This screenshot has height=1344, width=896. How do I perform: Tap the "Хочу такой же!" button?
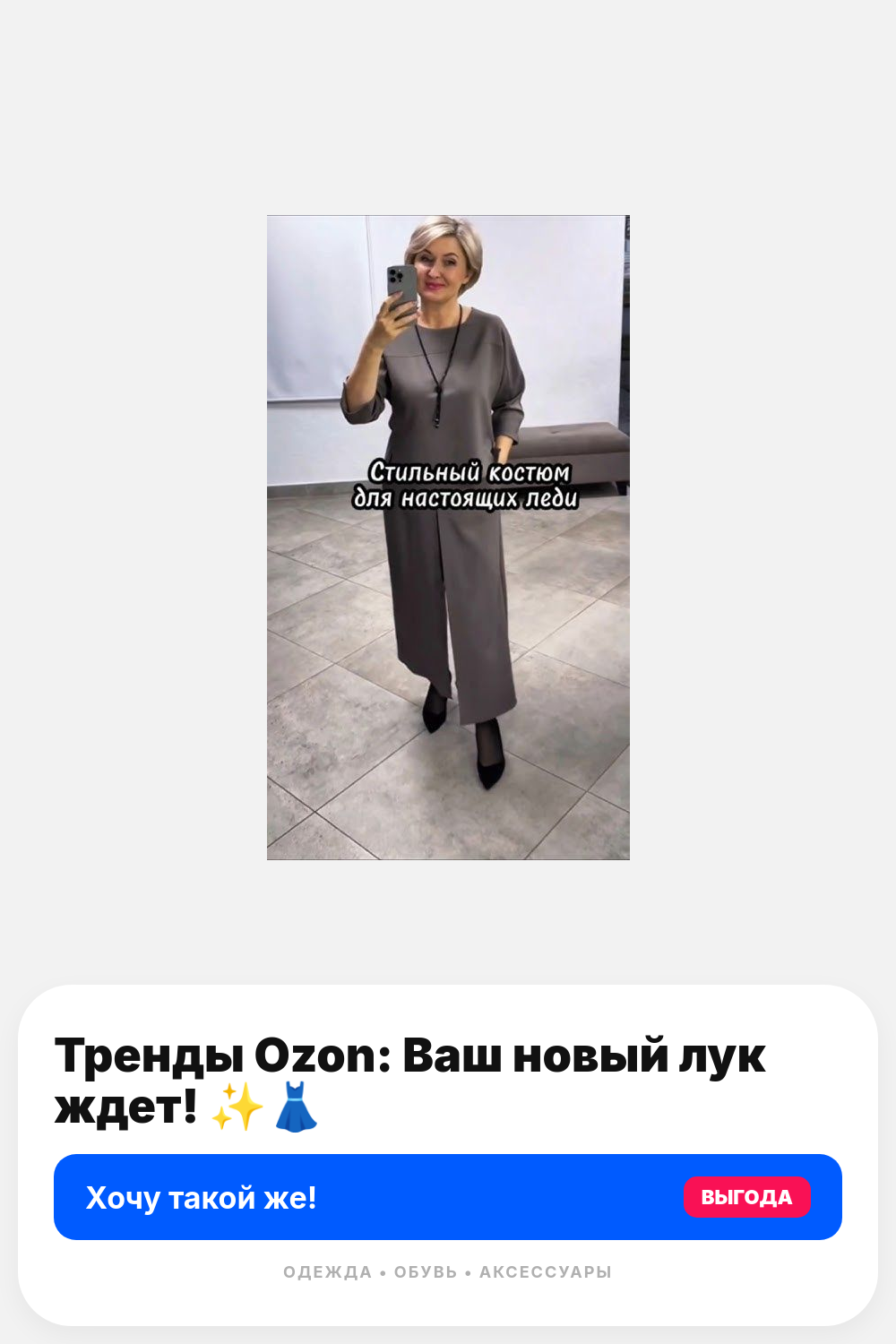coord(448,1197)
